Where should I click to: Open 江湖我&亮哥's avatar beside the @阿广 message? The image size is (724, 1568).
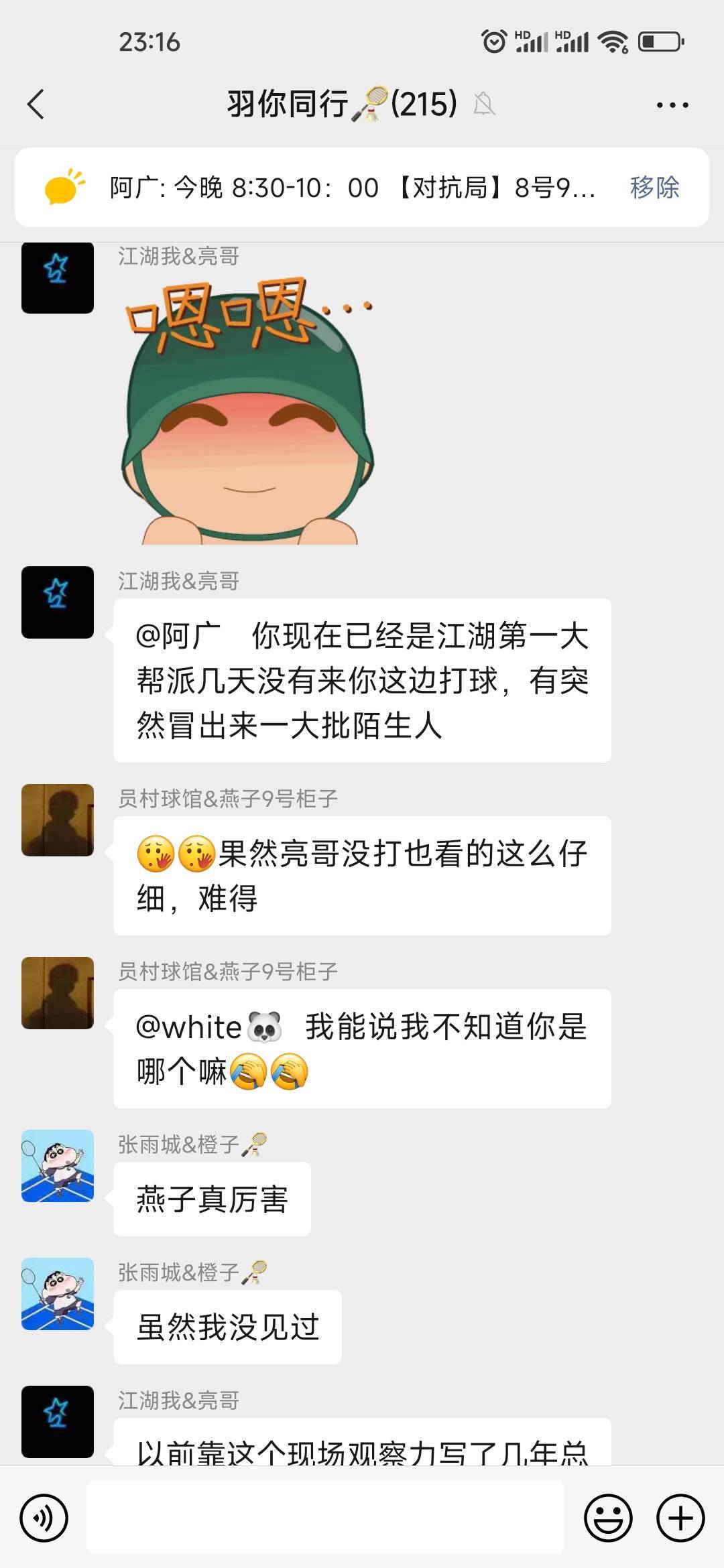tap(58, 602)
